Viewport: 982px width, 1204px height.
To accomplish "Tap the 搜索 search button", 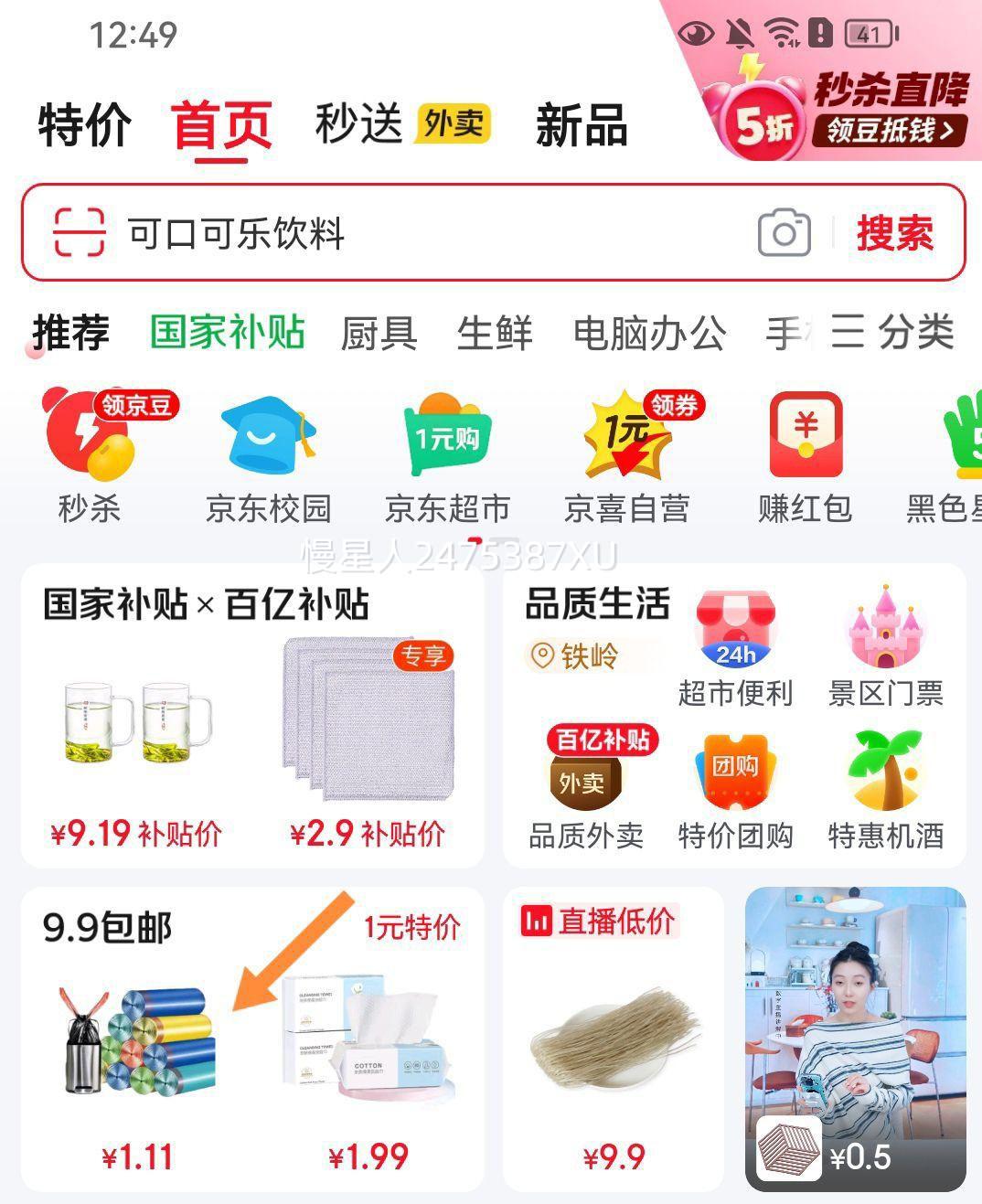I will [x=893, y=233].
